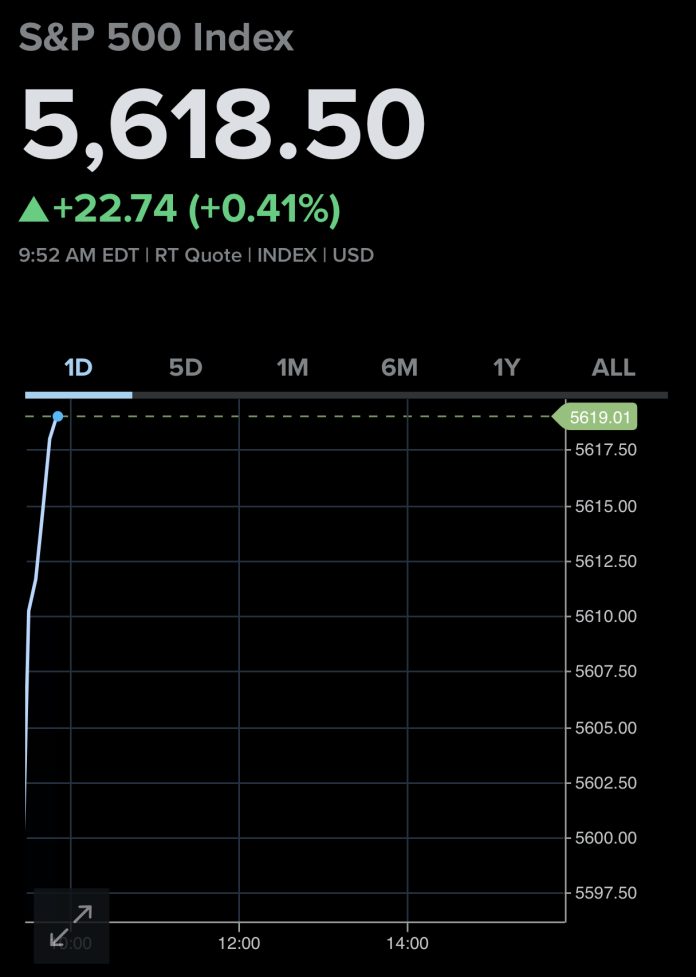The height and width of the screenshot is (977, 696).
Task: Switch chart to 6M range
Action: pos(399,368)
